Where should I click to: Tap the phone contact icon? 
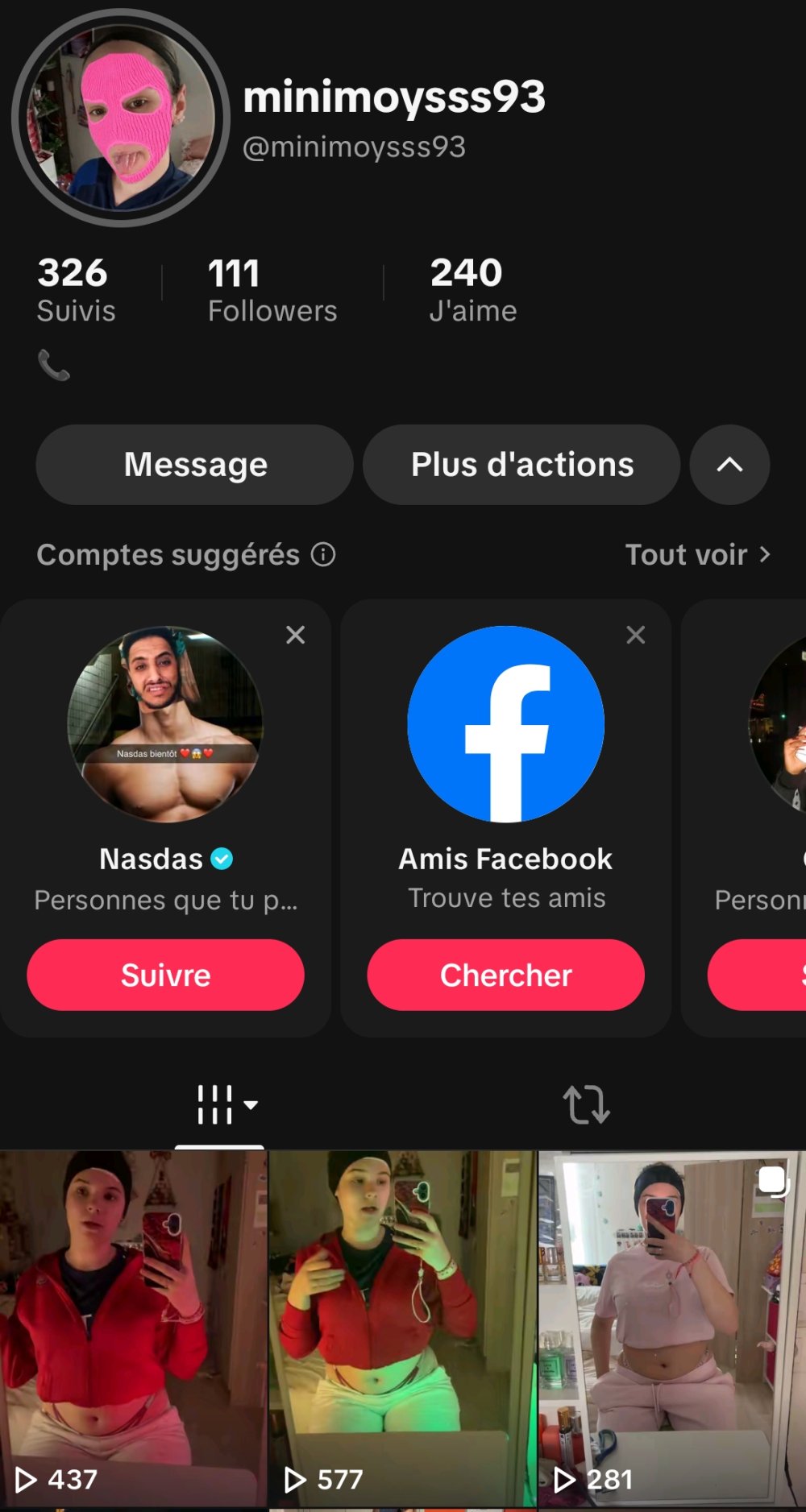[54, 365]
